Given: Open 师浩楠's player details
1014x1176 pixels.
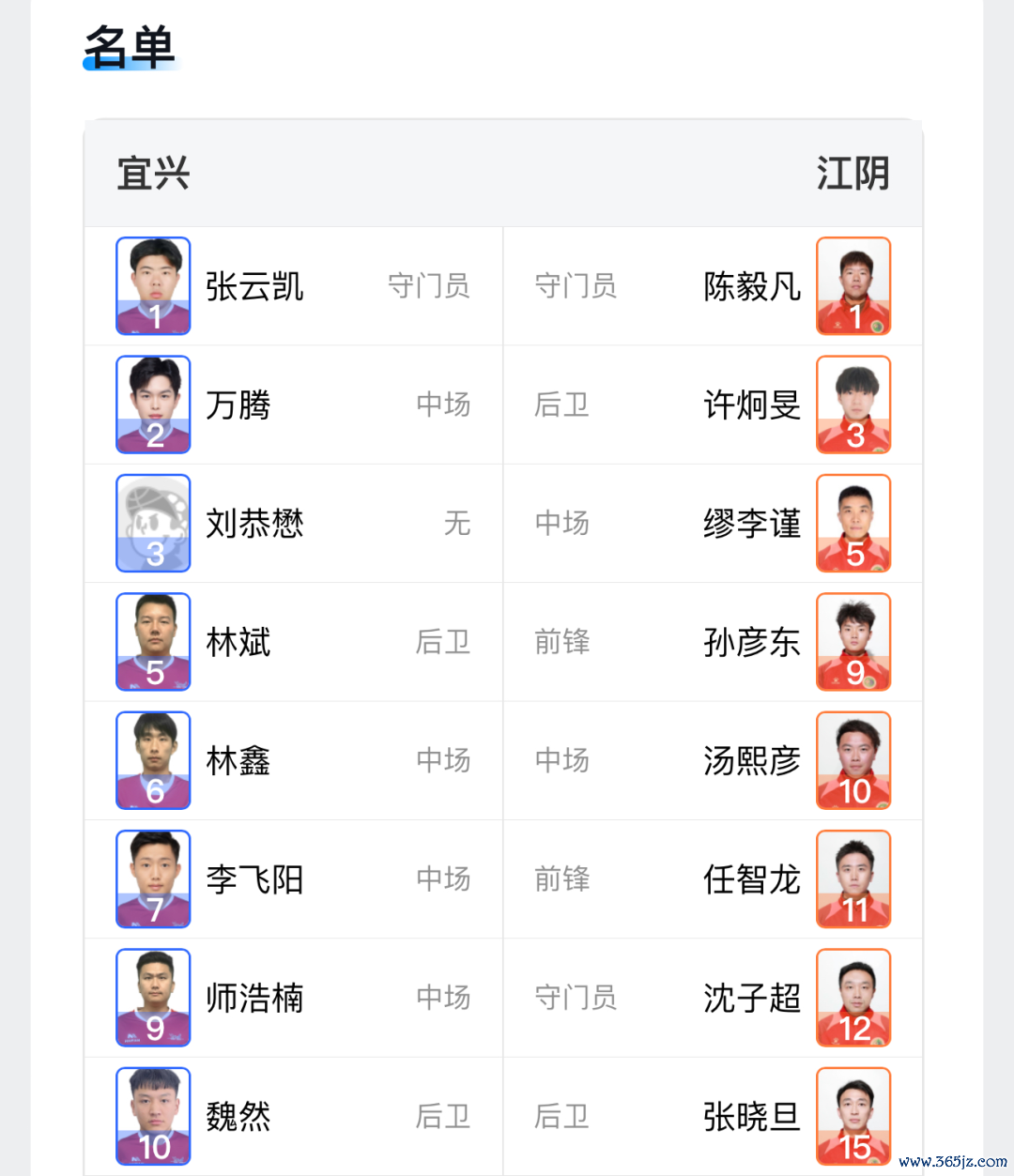Looking at the screenshot, I should click(x=254, y=998).
